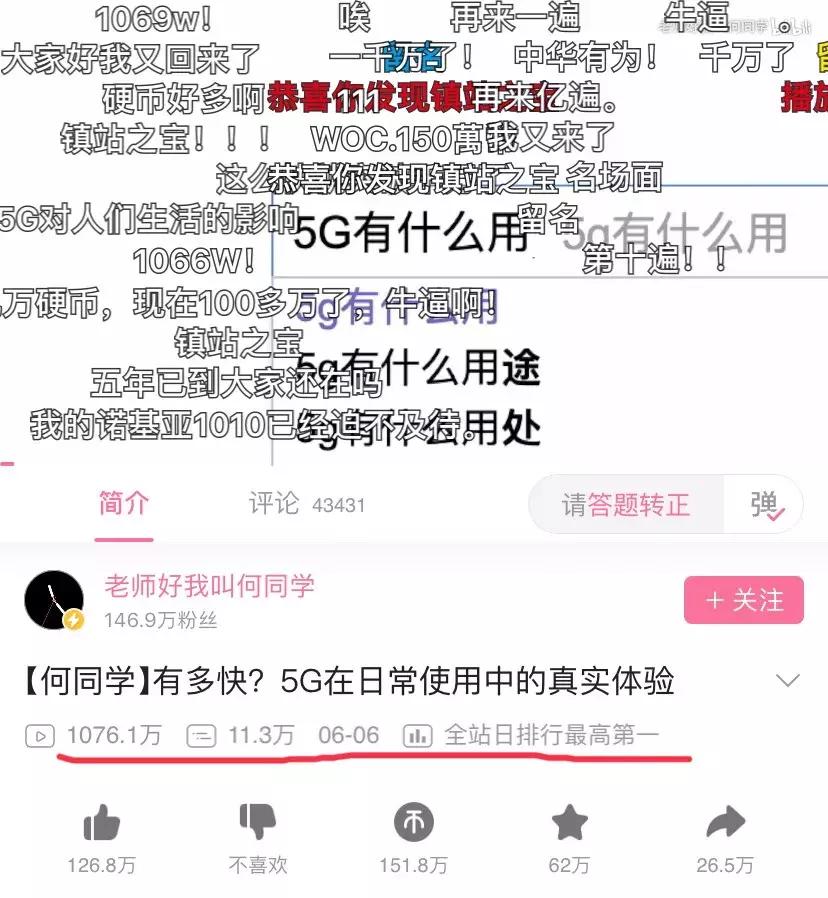The image size is (828, 898).
Task: Toggle the 弹 danmaku checkmark switch
Action: (768, 505)
